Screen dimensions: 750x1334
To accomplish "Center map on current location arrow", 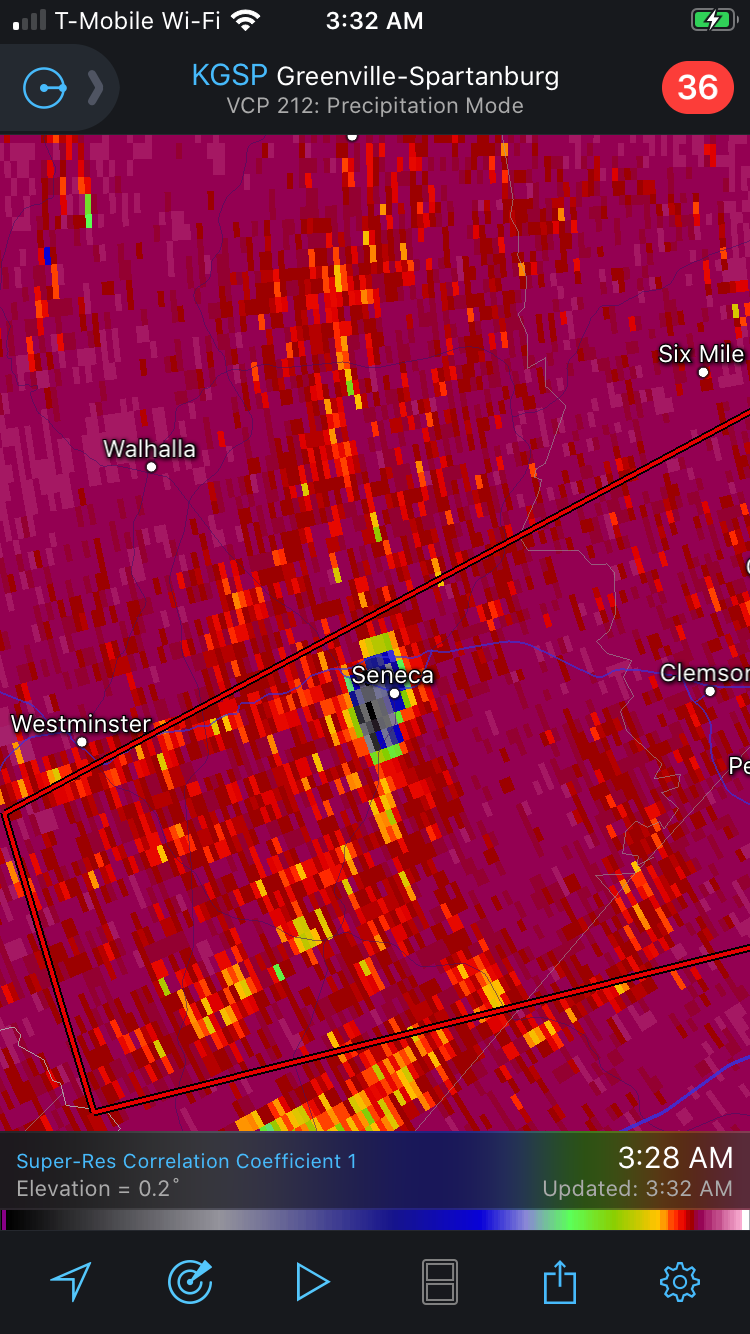I will tap(71, 1281).
